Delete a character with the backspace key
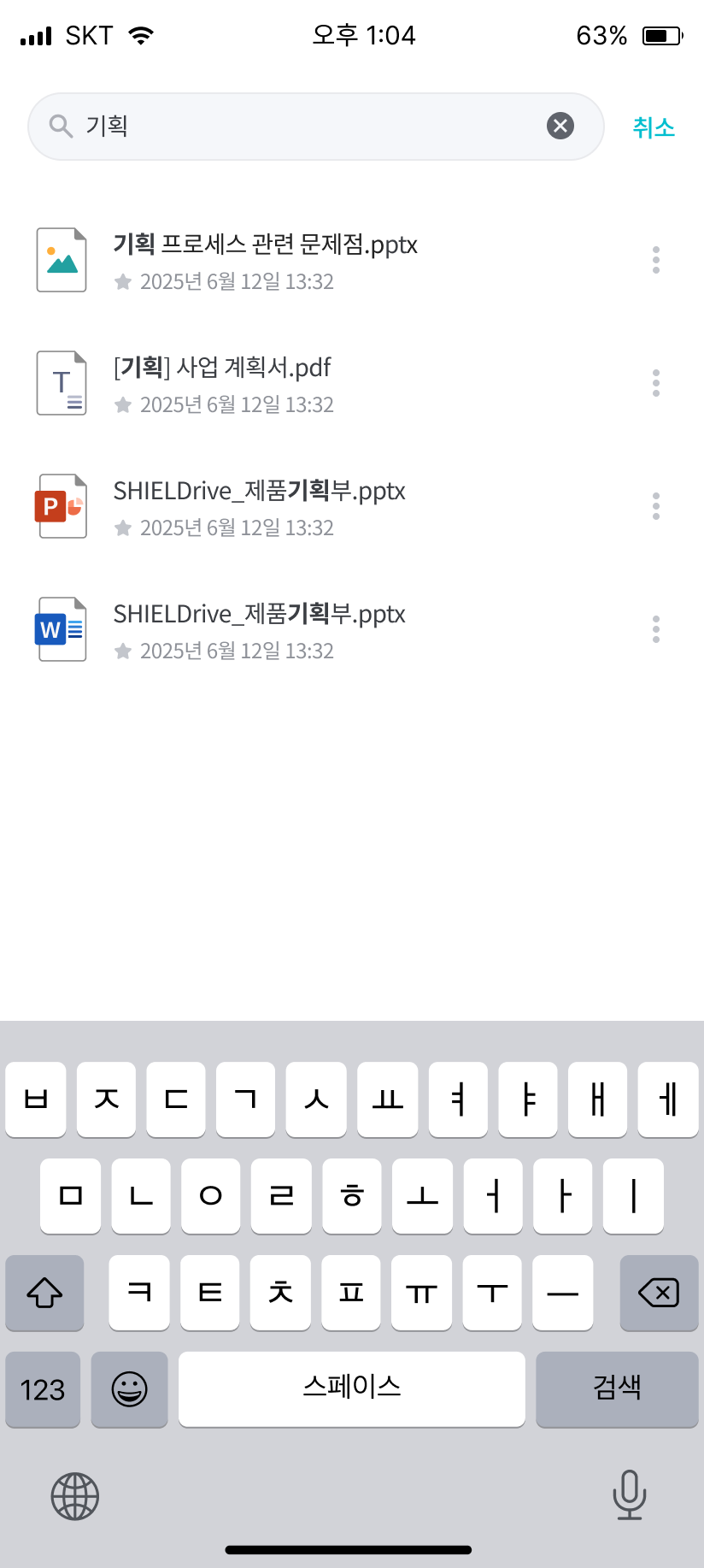 [x=659, y=1293]
